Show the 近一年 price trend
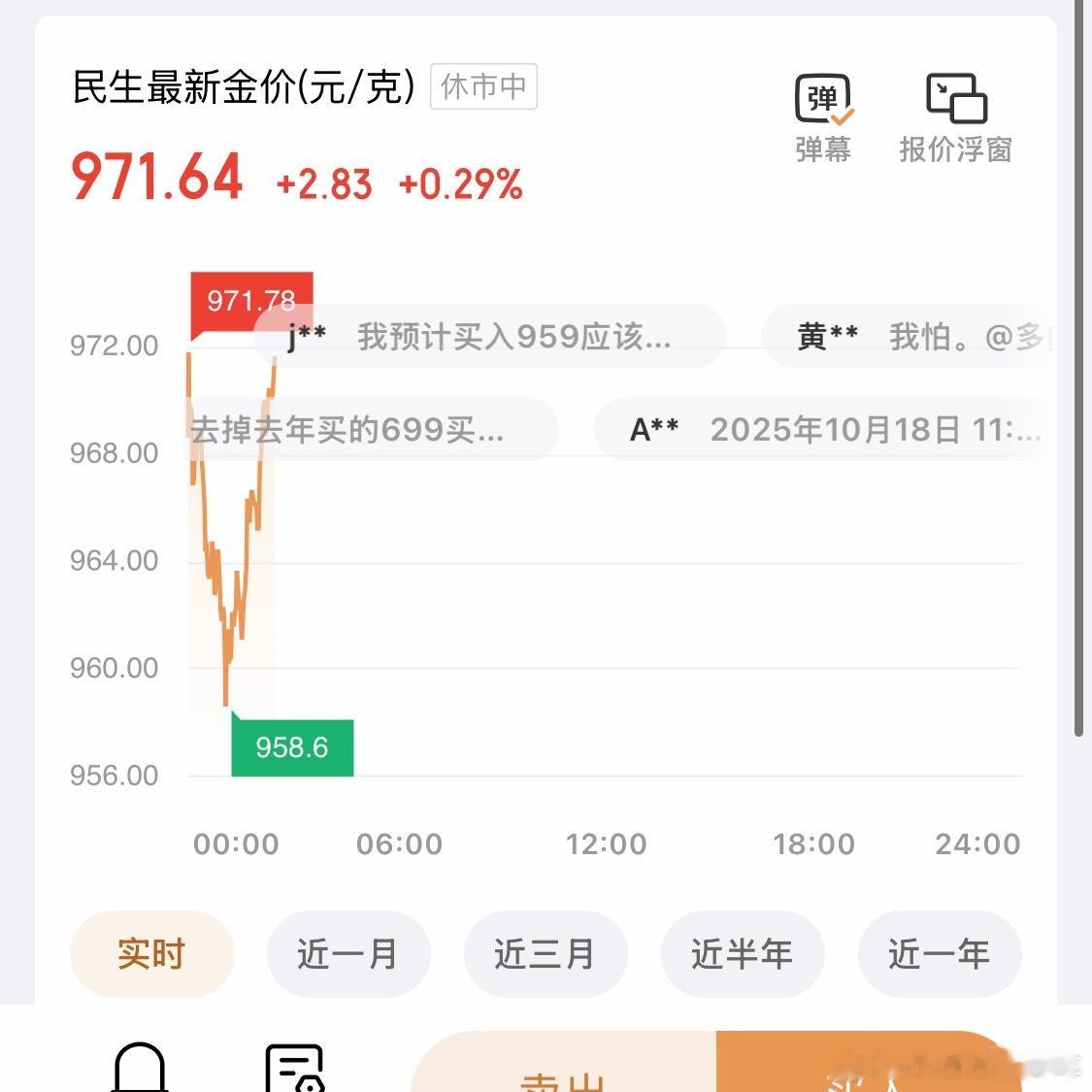Viewport: 1092px width, 1092px height. [x=940, y=953]
